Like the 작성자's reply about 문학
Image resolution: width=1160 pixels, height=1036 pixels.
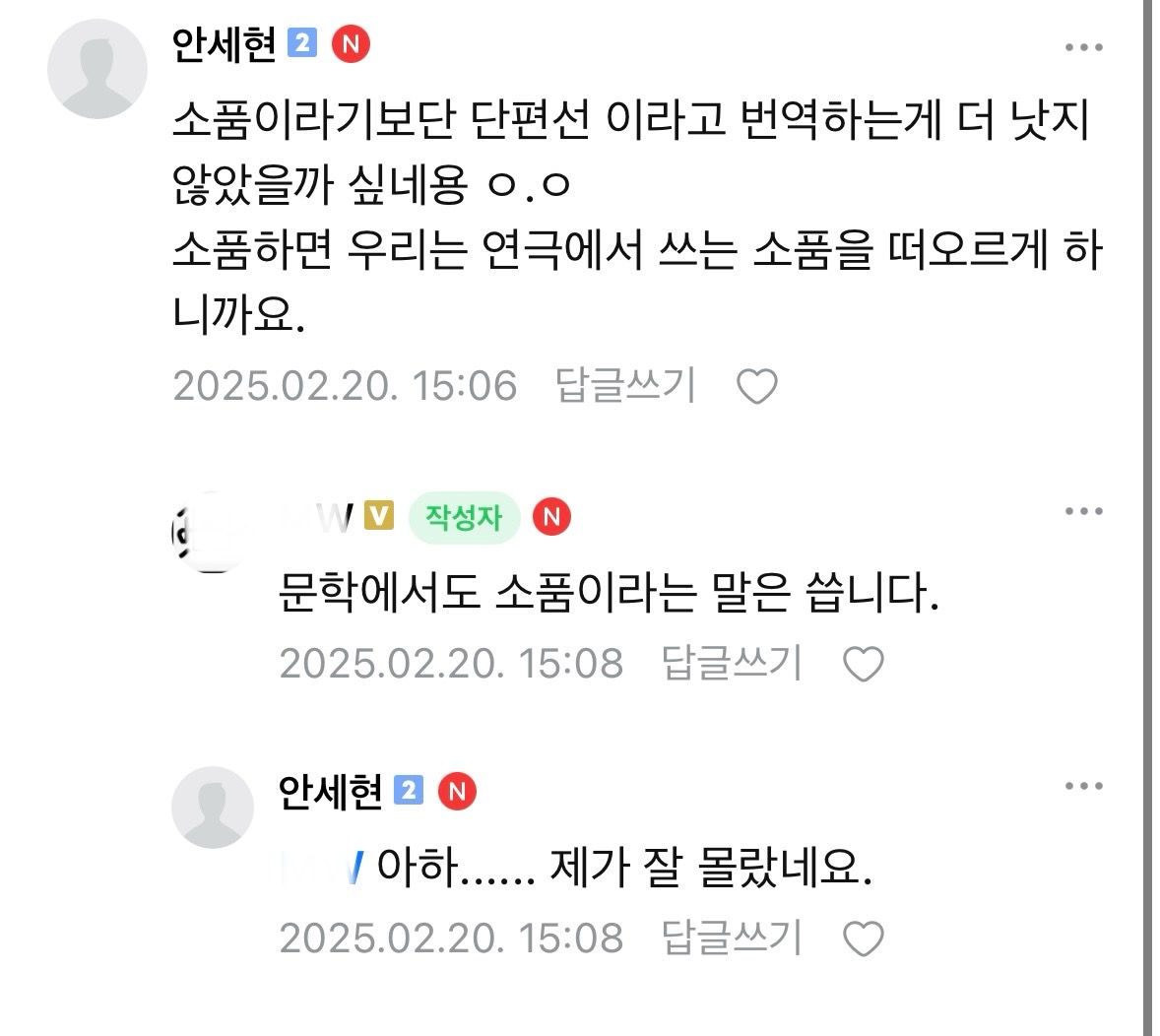tap(864, 665)
